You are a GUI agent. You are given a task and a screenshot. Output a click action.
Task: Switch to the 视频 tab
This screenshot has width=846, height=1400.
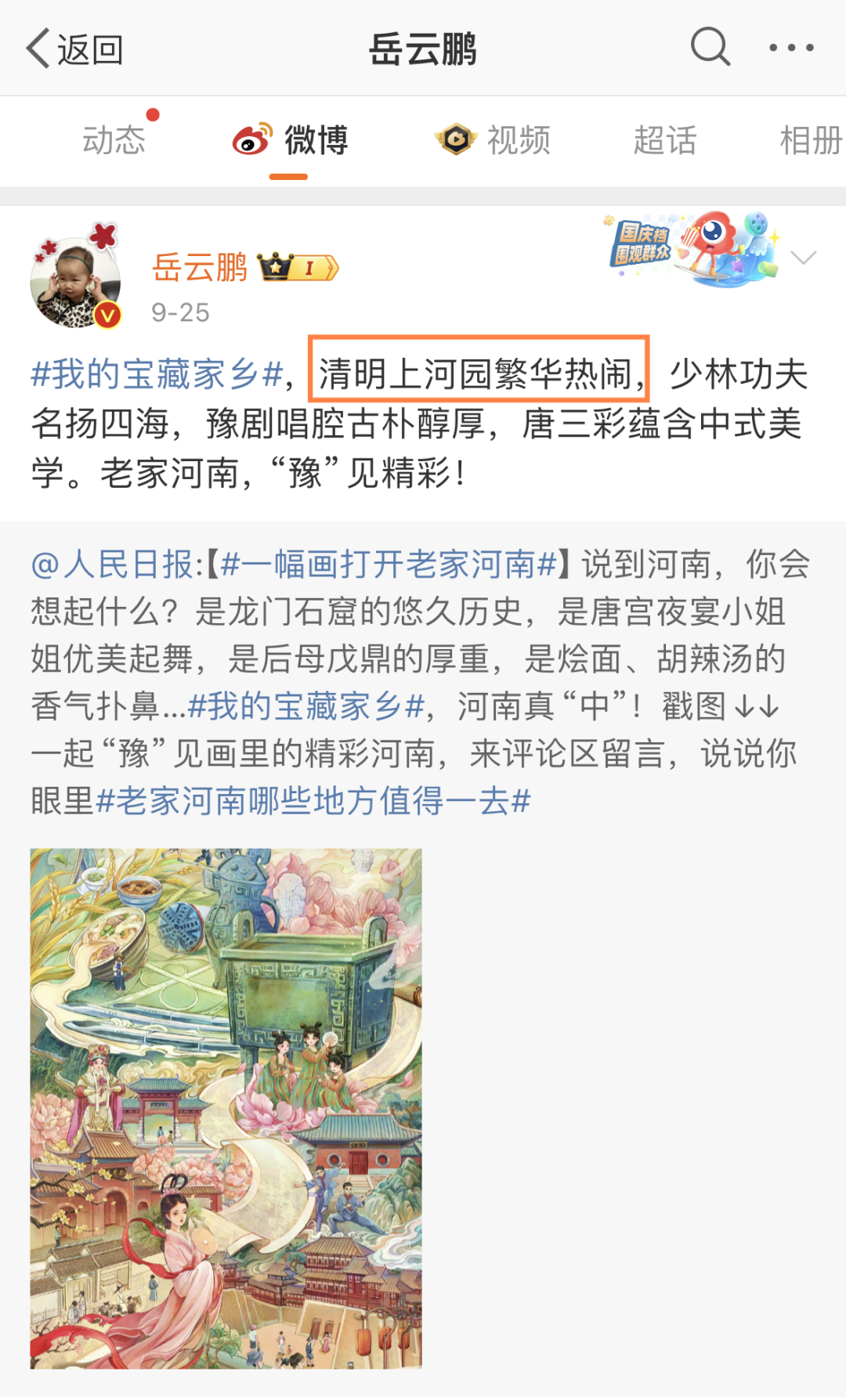[493, 141]
